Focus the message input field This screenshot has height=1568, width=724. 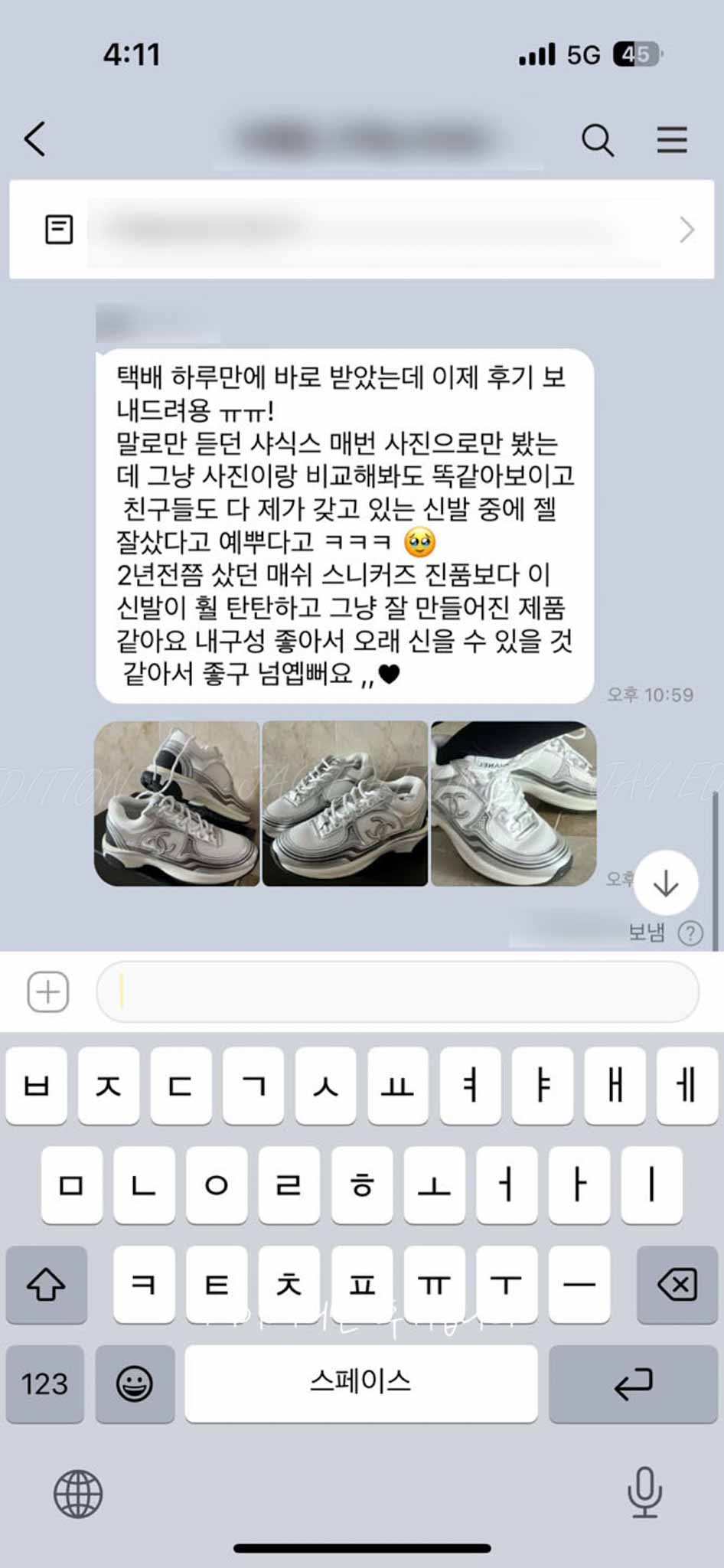(398, 991)
